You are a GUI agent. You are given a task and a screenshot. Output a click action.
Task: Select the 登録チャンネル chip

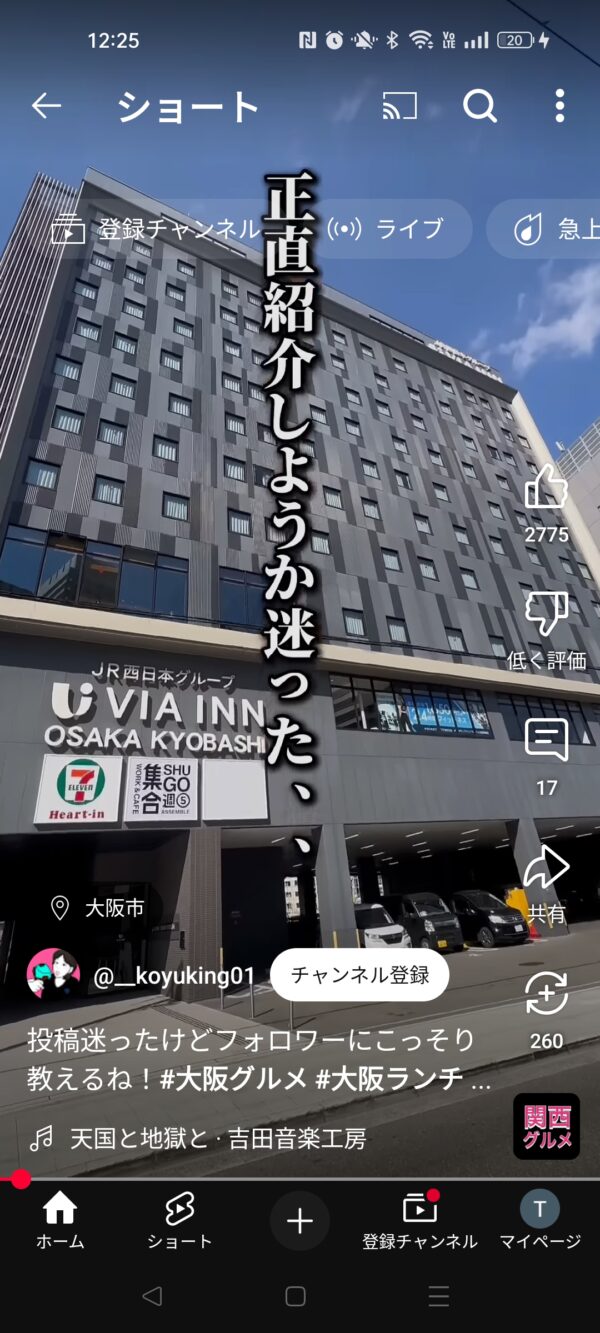pos(155,229)
